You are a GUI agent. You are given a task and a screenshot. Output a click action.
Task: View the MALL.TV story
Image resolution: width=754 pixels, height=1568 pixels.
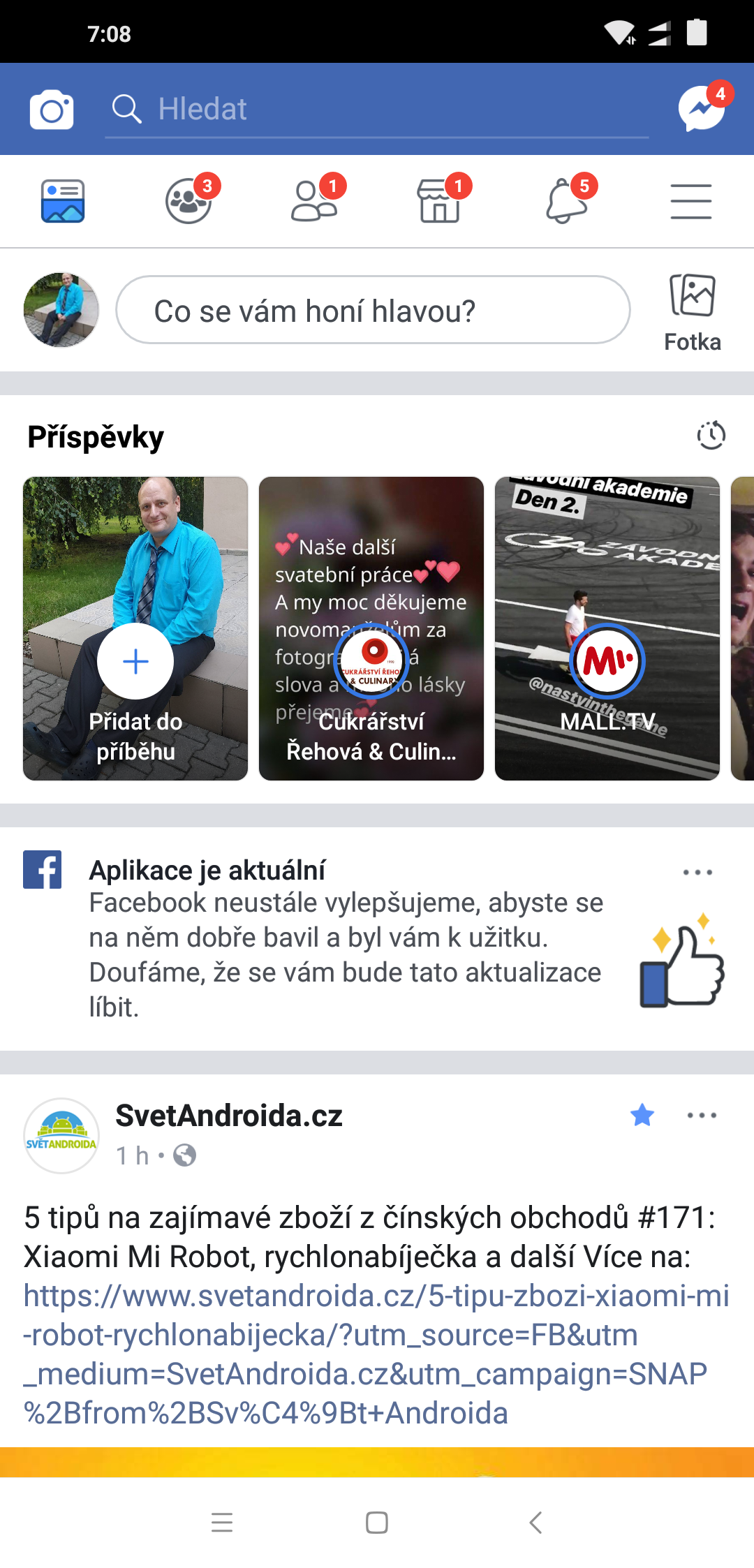coord(607,628)
